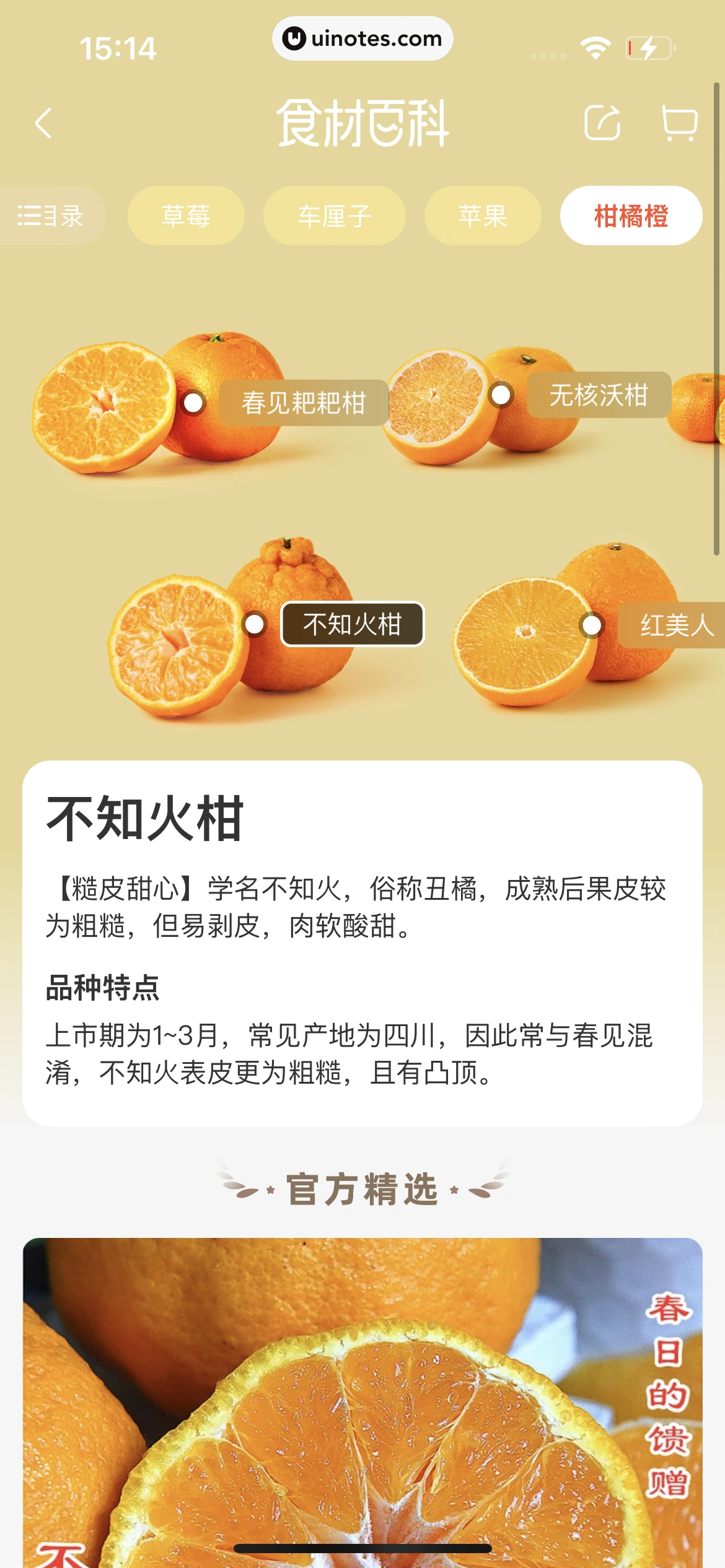
Task: Select the 车厘子 category
Action: coord(333,215)
